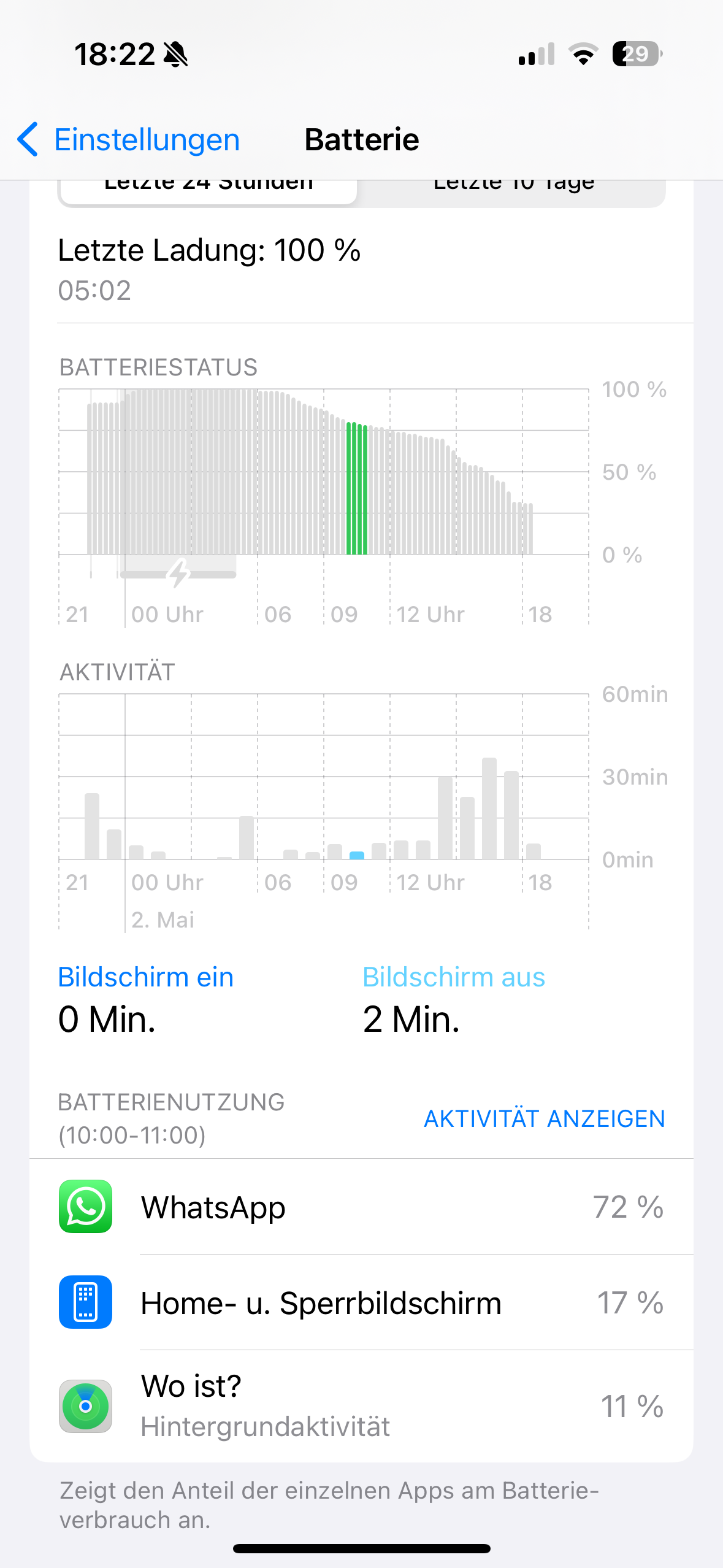Open Home- u. Sperrbildschirm usage row
Screen dimensions: 723x1568
[x=361, y=1302]
